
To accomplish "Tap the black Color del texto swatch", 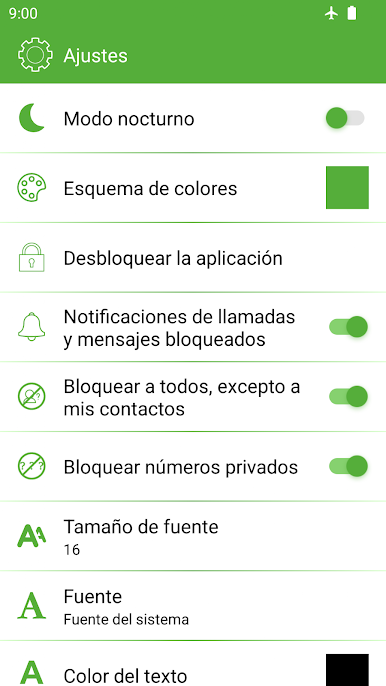I will tap(347, 670).
